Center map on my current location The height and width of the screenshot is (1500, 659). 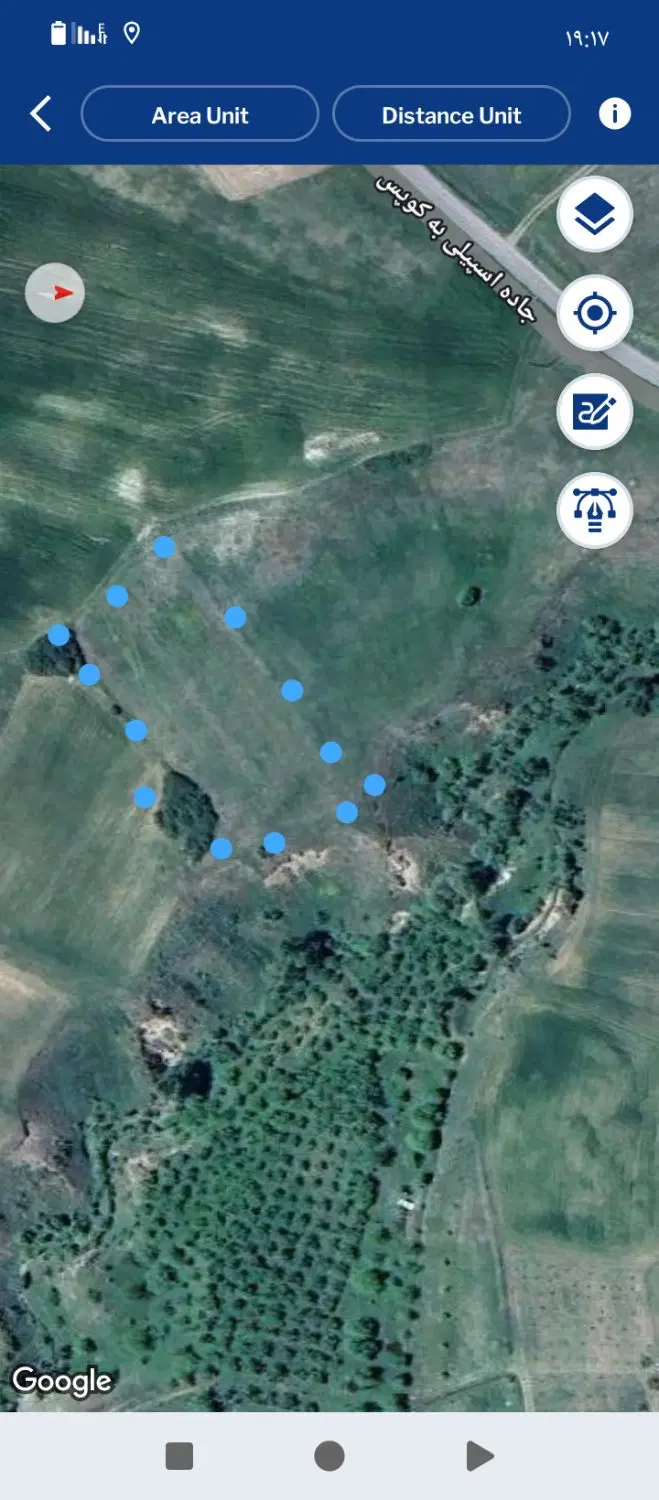594,313
